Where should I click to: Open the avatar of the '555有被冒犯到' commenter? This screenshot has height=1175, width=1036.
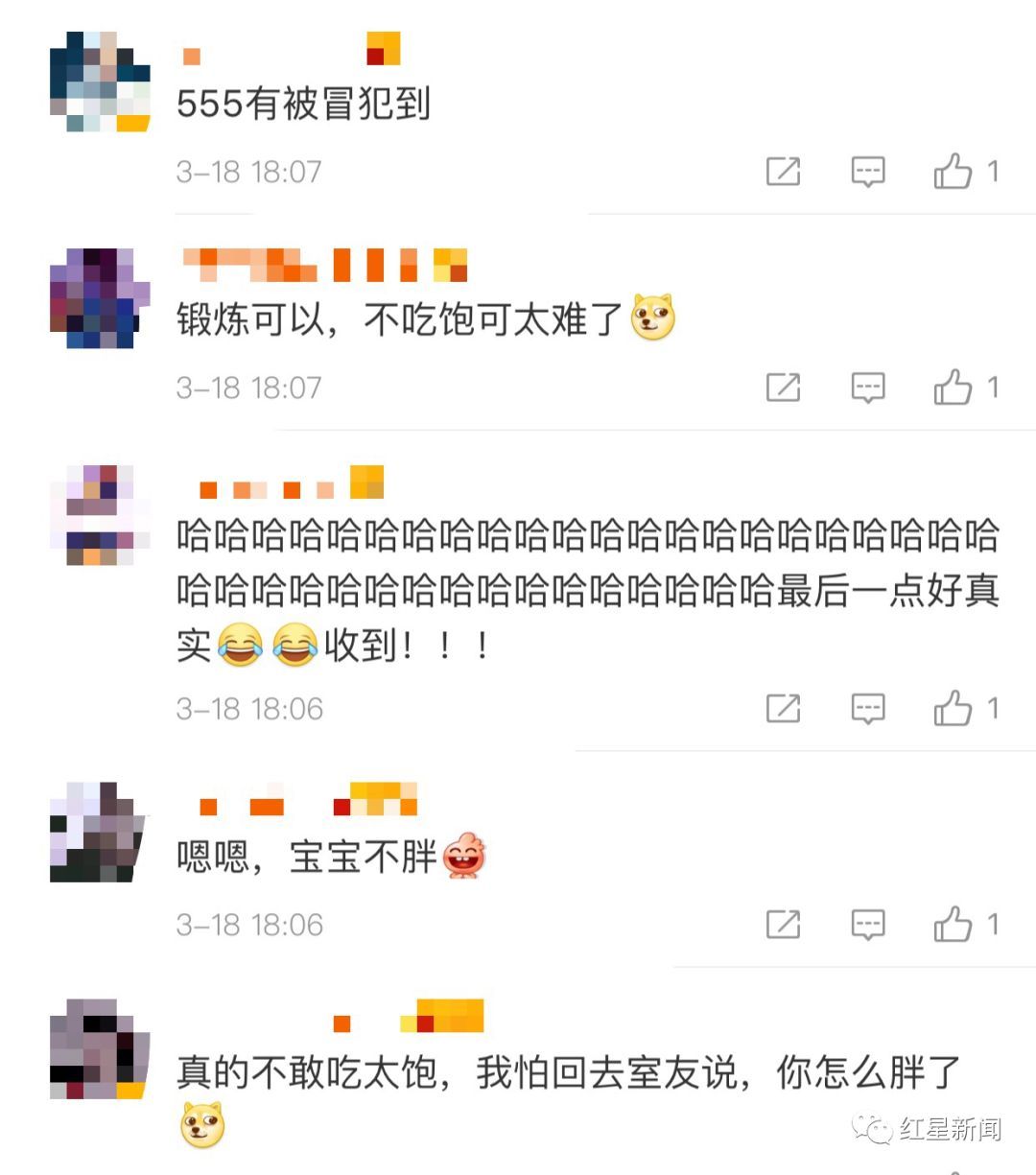click(x=100, y=82)
